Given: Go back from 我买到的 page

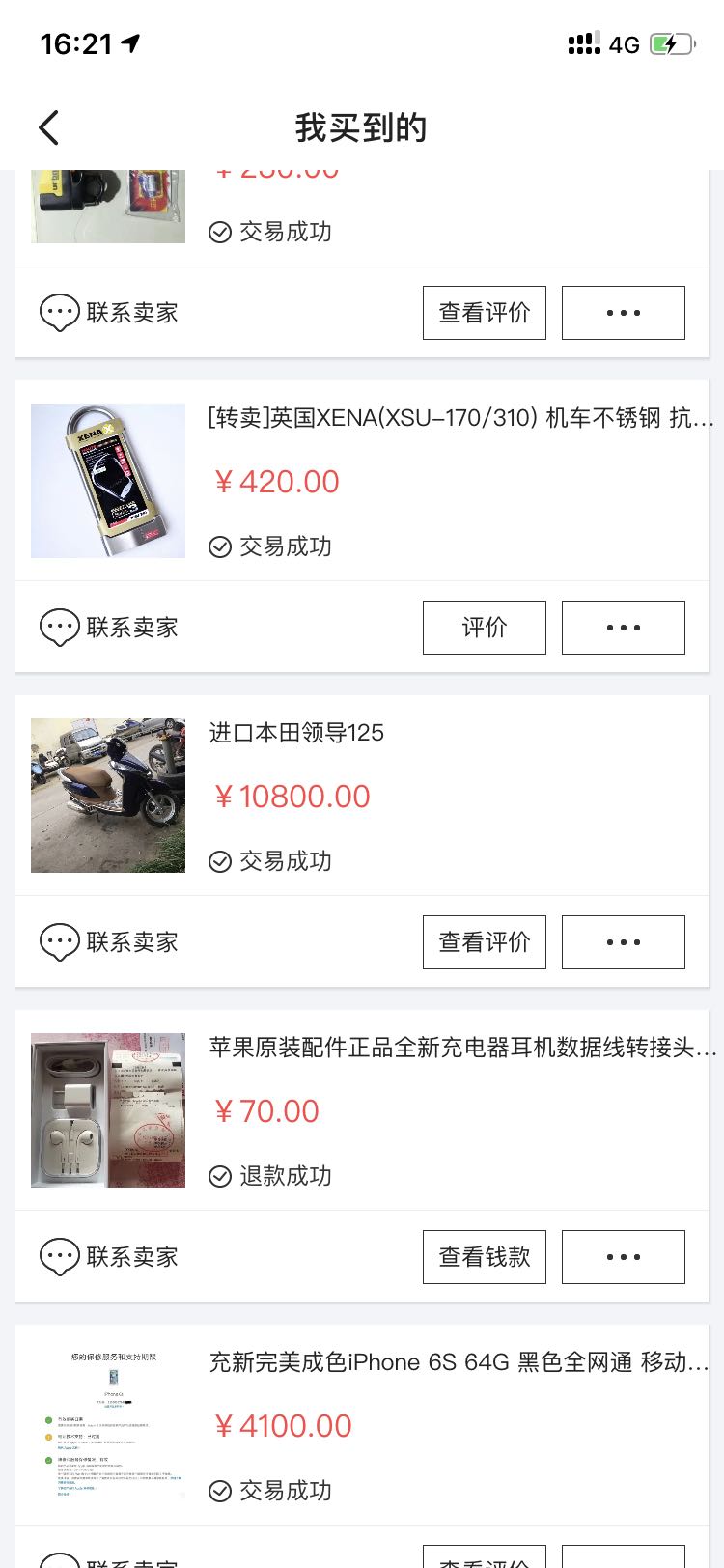Looking at the screenshot, I should coord(48,127).
